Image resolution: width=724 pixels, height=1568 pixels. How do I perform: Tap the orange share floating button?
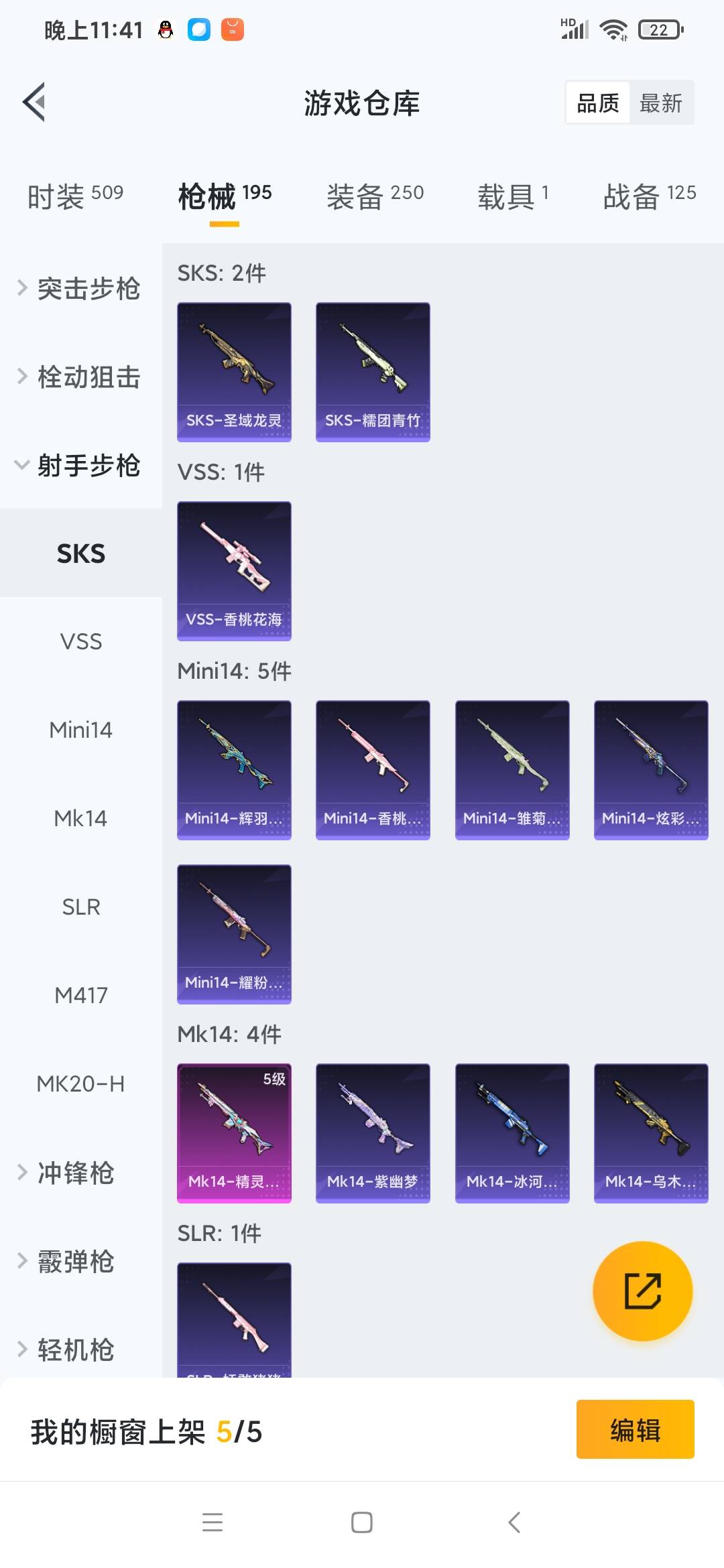(642, 1291)
